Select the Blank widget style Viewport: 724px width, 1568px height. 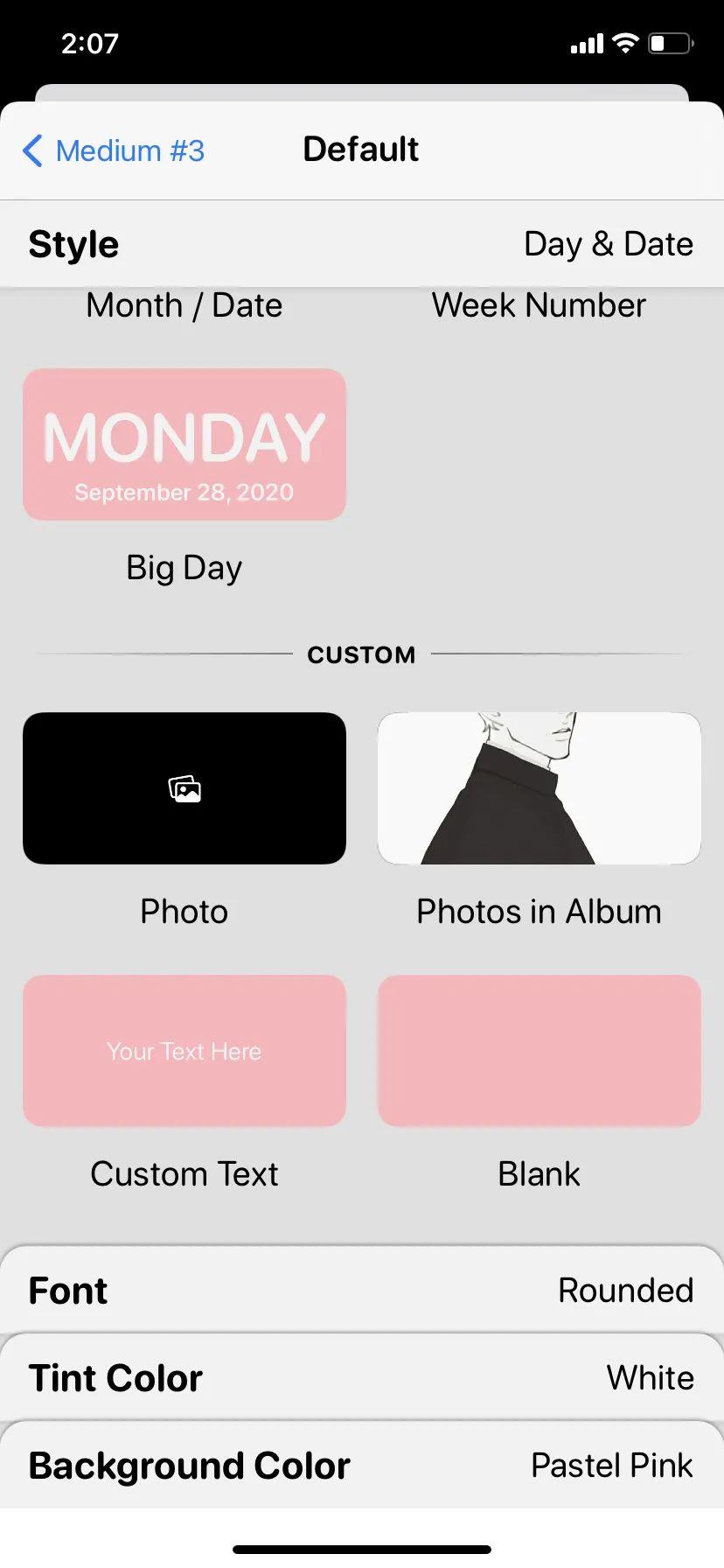pos(540,1051)
